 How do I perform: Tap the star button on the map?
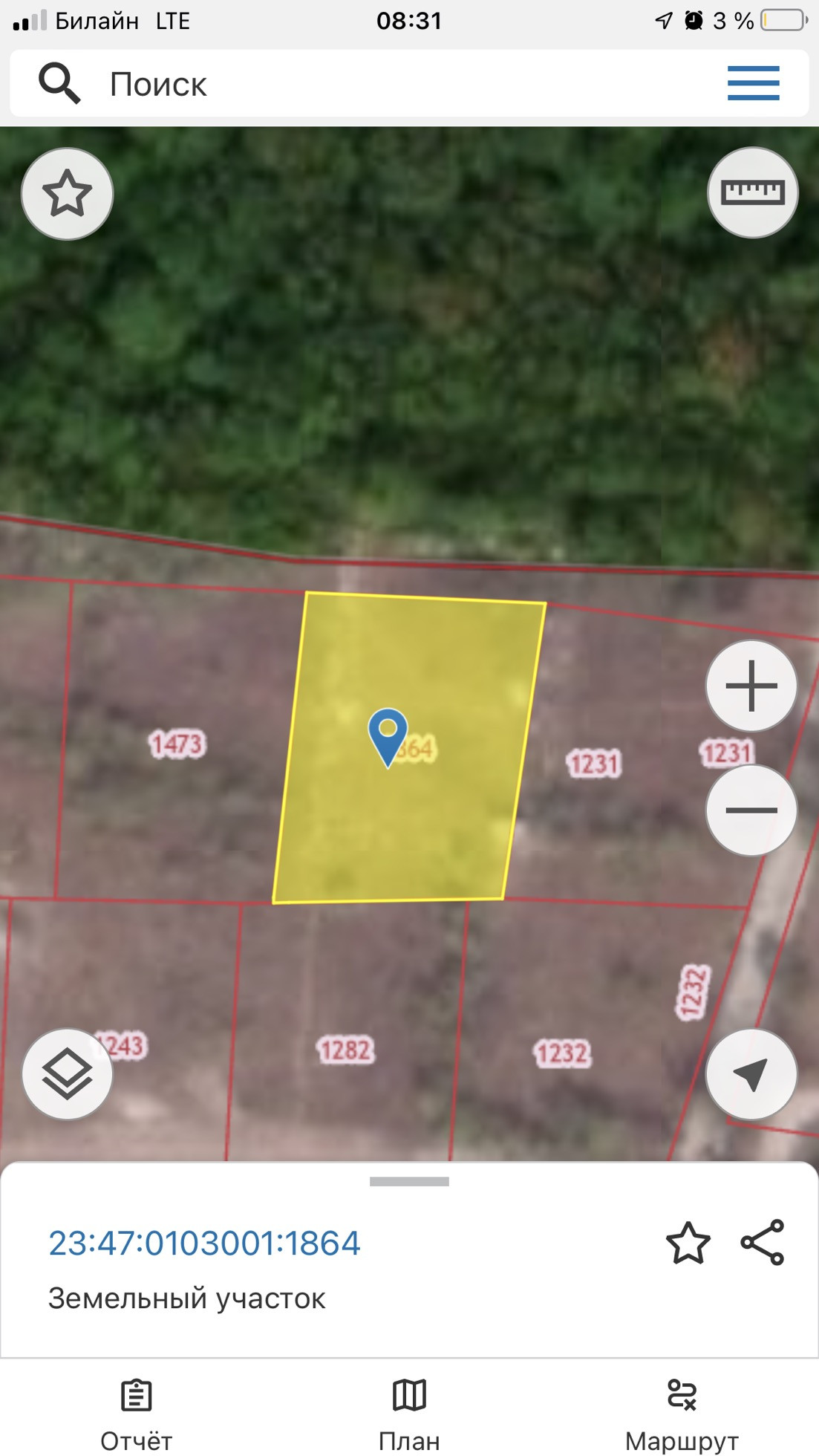(67, 193)
